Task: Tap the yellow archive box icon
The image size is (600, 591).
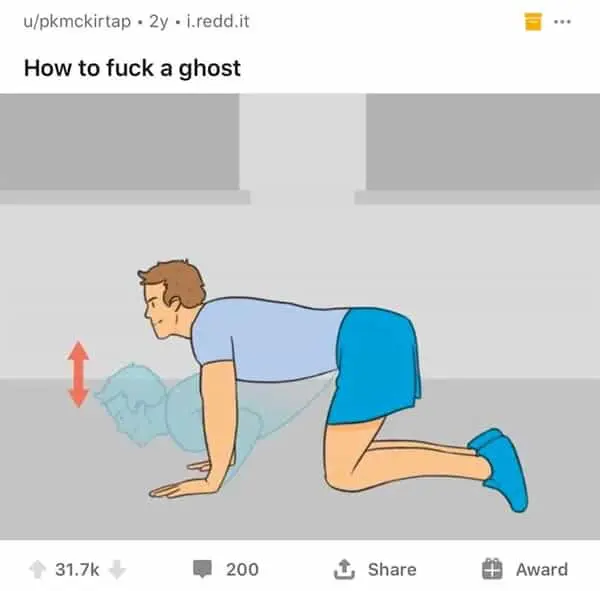Action: [x=533, y=21]
